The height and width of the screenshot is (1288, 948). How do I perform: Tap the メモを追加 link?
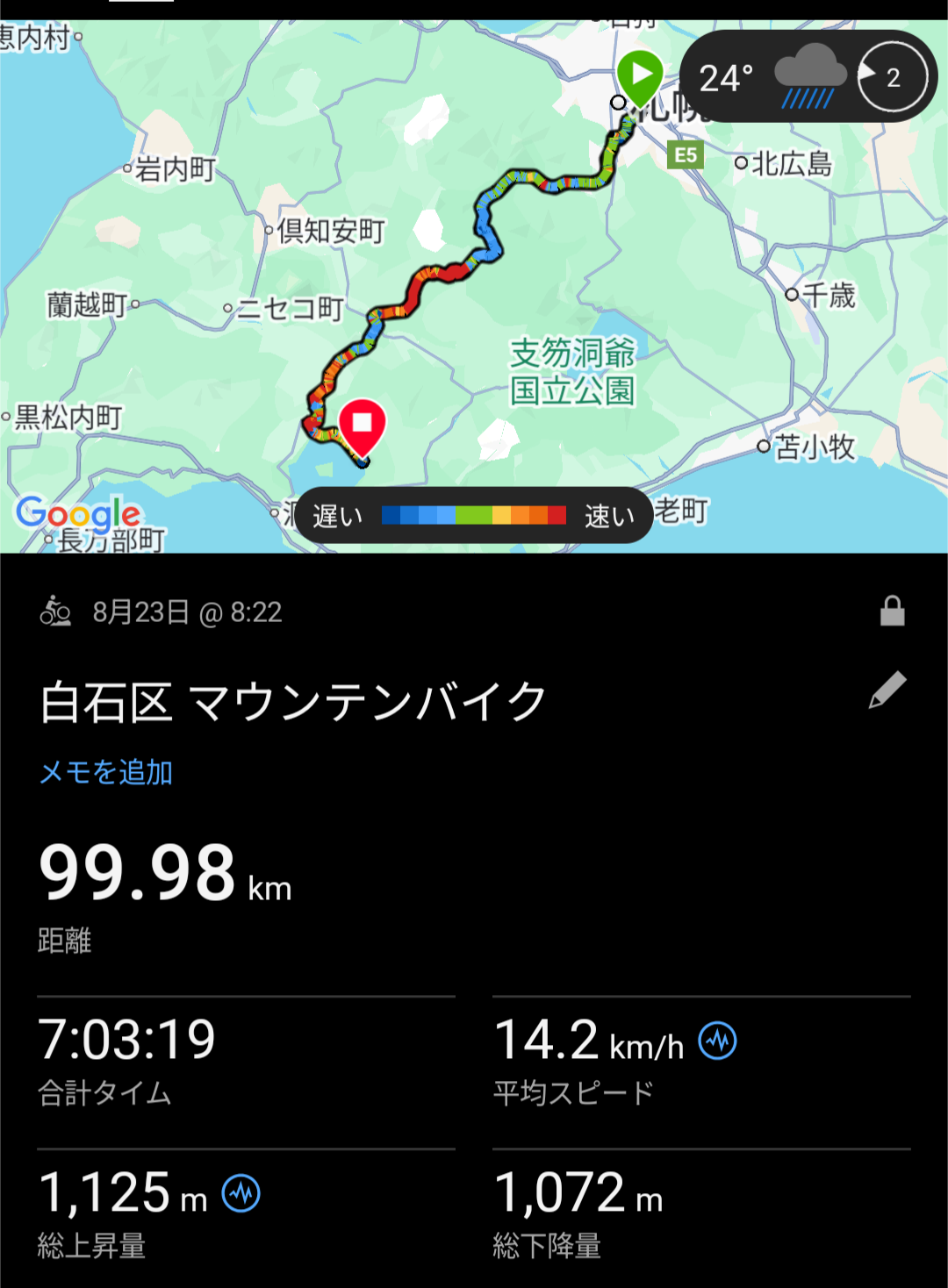[x=106, y=772]
